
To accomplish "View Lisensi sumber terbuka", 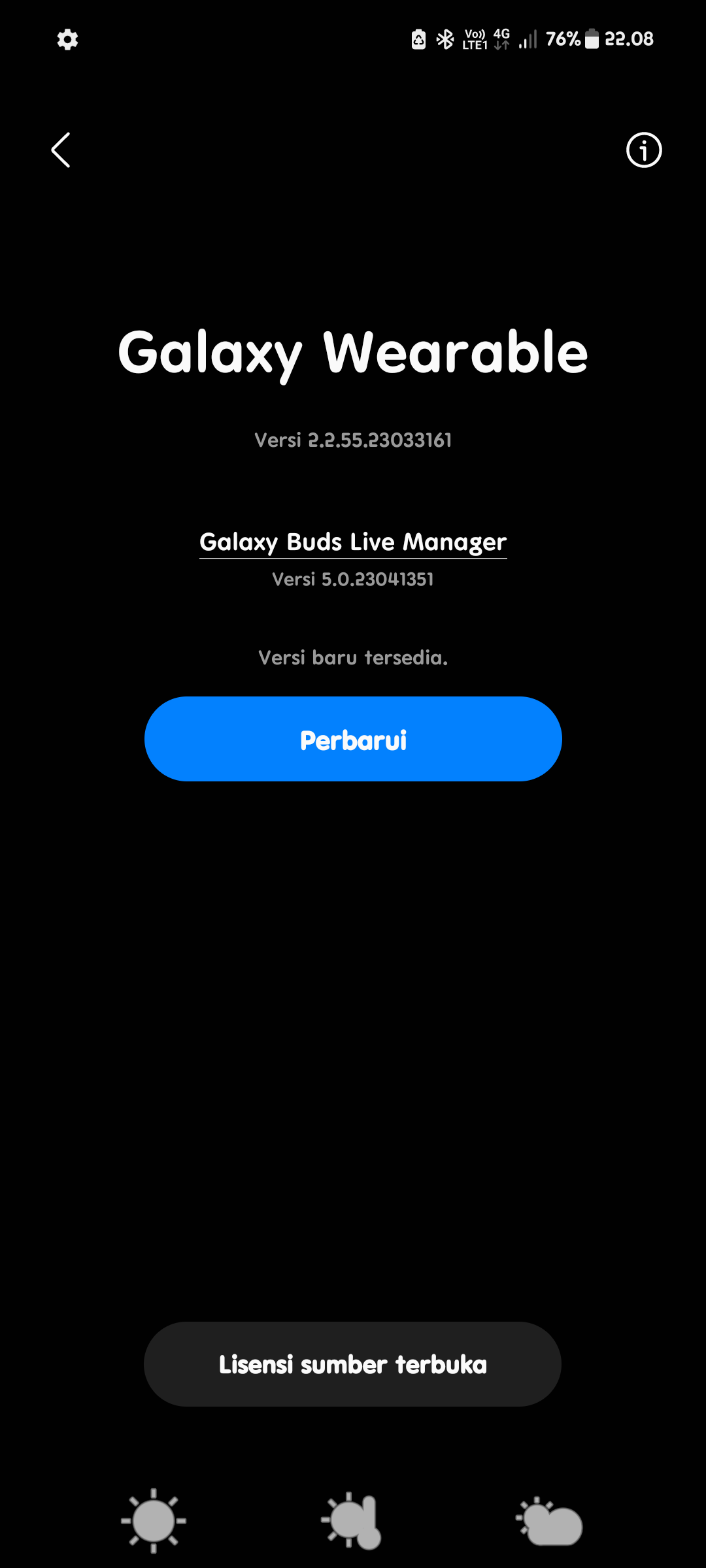I will click(x=353, y=1364).
